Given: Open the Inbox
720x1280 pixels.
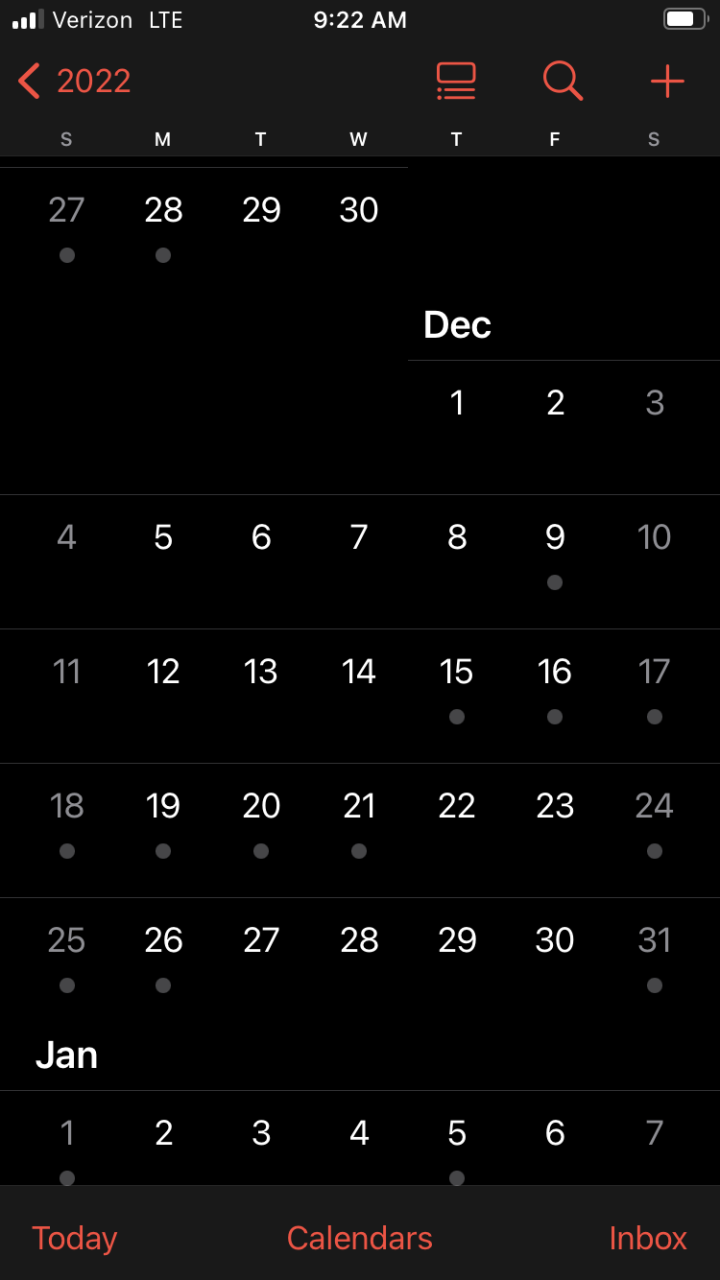Looking at the screenshot, I should [647, 1238].
